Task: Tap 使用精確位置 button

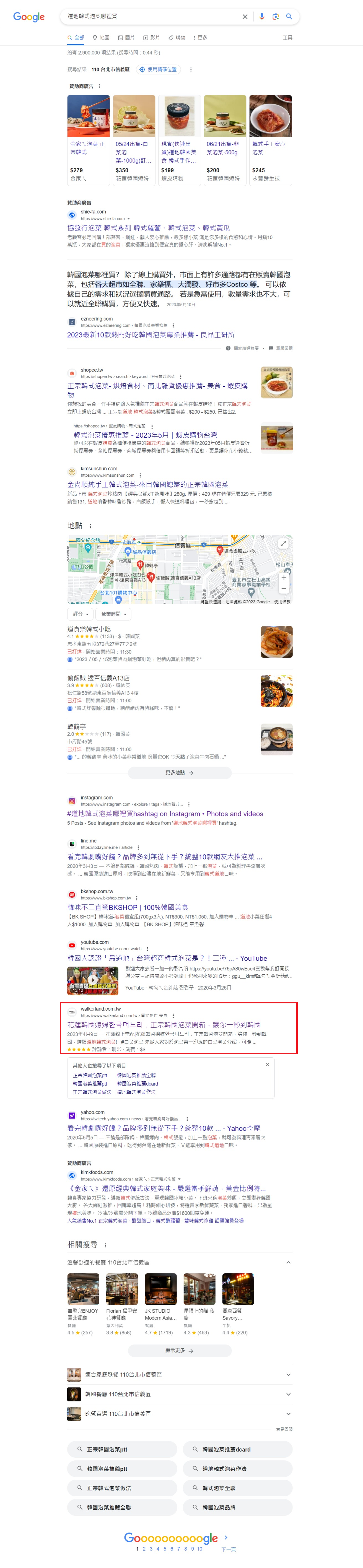Action: pyautogui.click(x=158, y=69)
